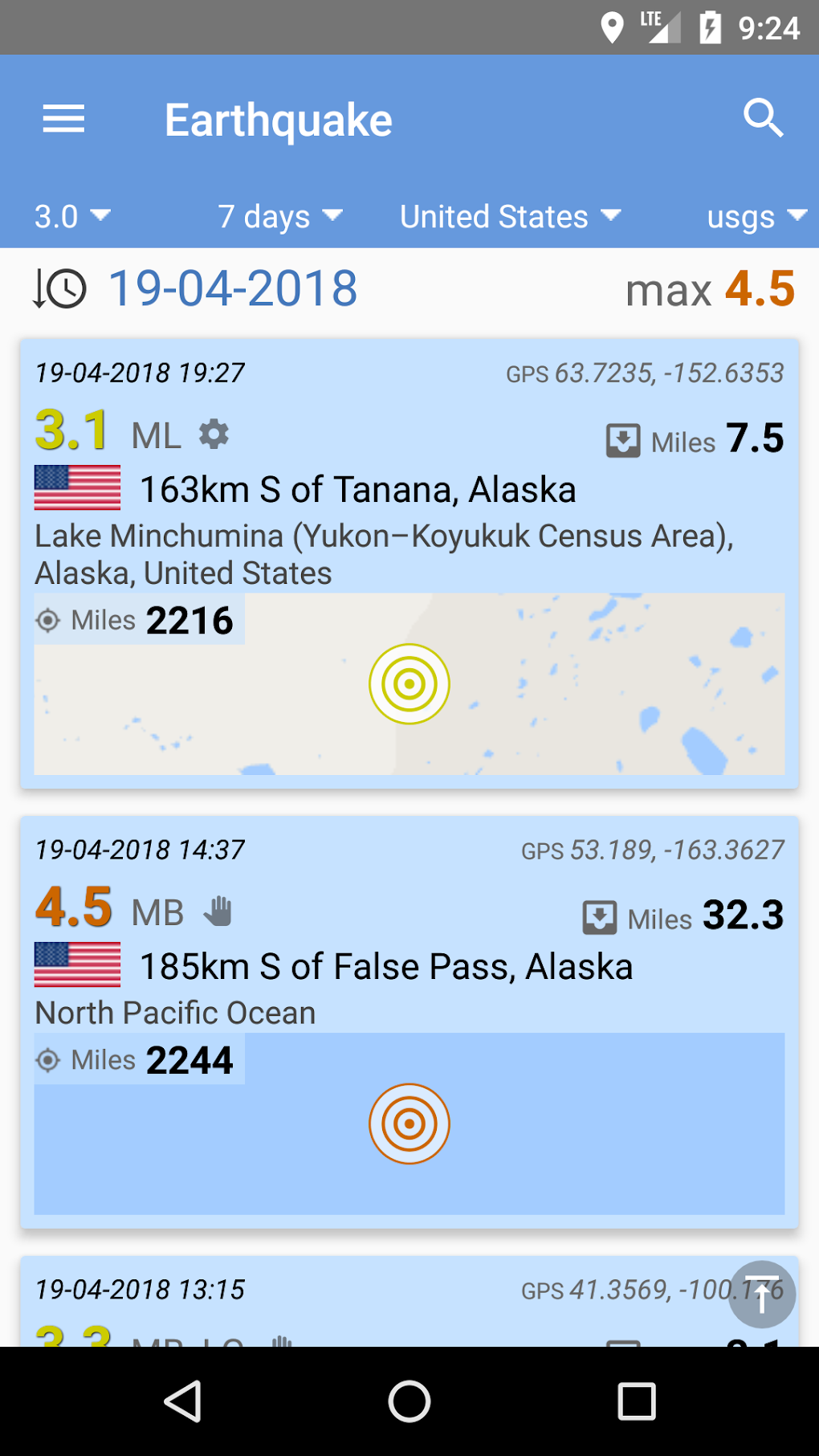Image resolution: width=819 pixels, height=1456 pixels.
Task: Expand the 3.0 magnitude filter dropdown
Action: [71, 216]
